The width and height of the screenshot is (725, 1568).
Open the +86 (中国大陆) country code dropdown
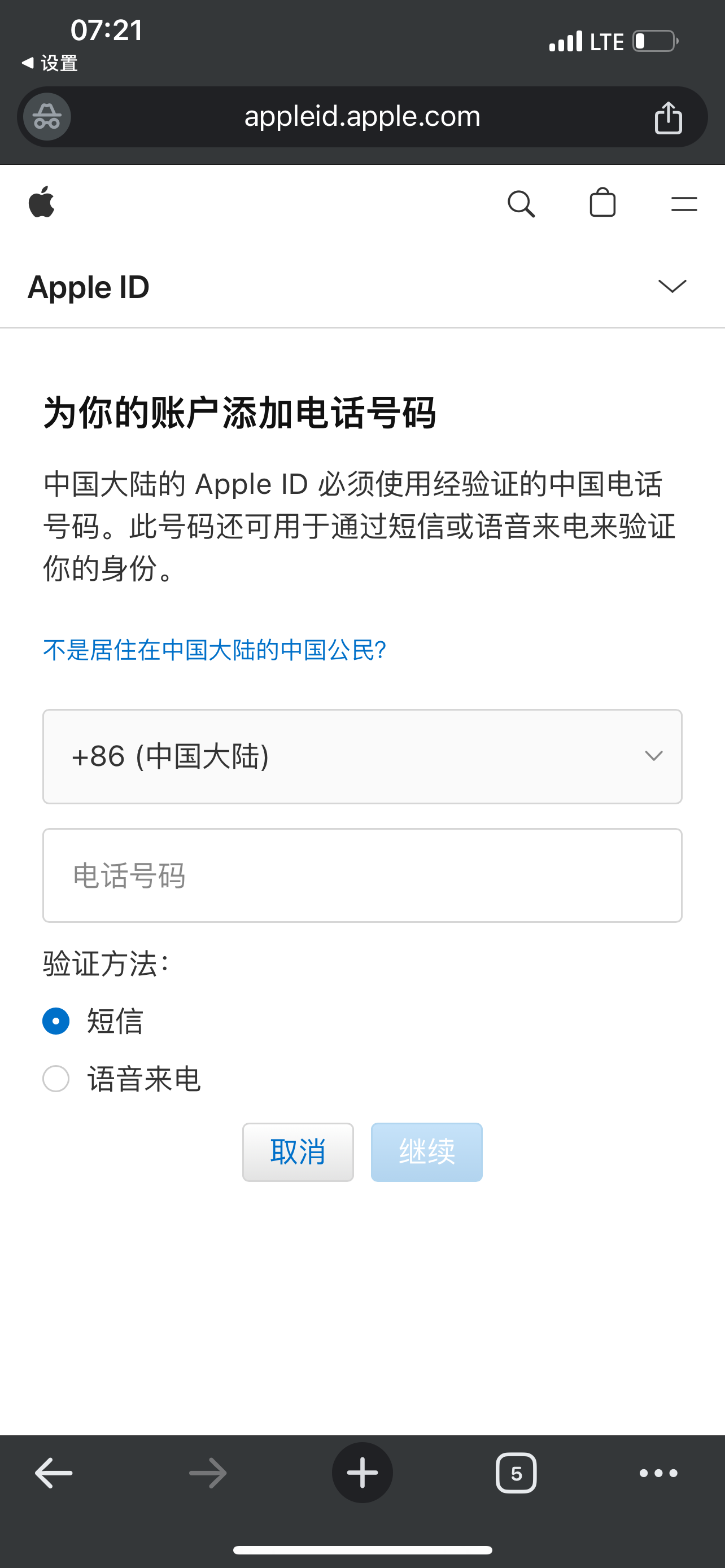(362, 756)
